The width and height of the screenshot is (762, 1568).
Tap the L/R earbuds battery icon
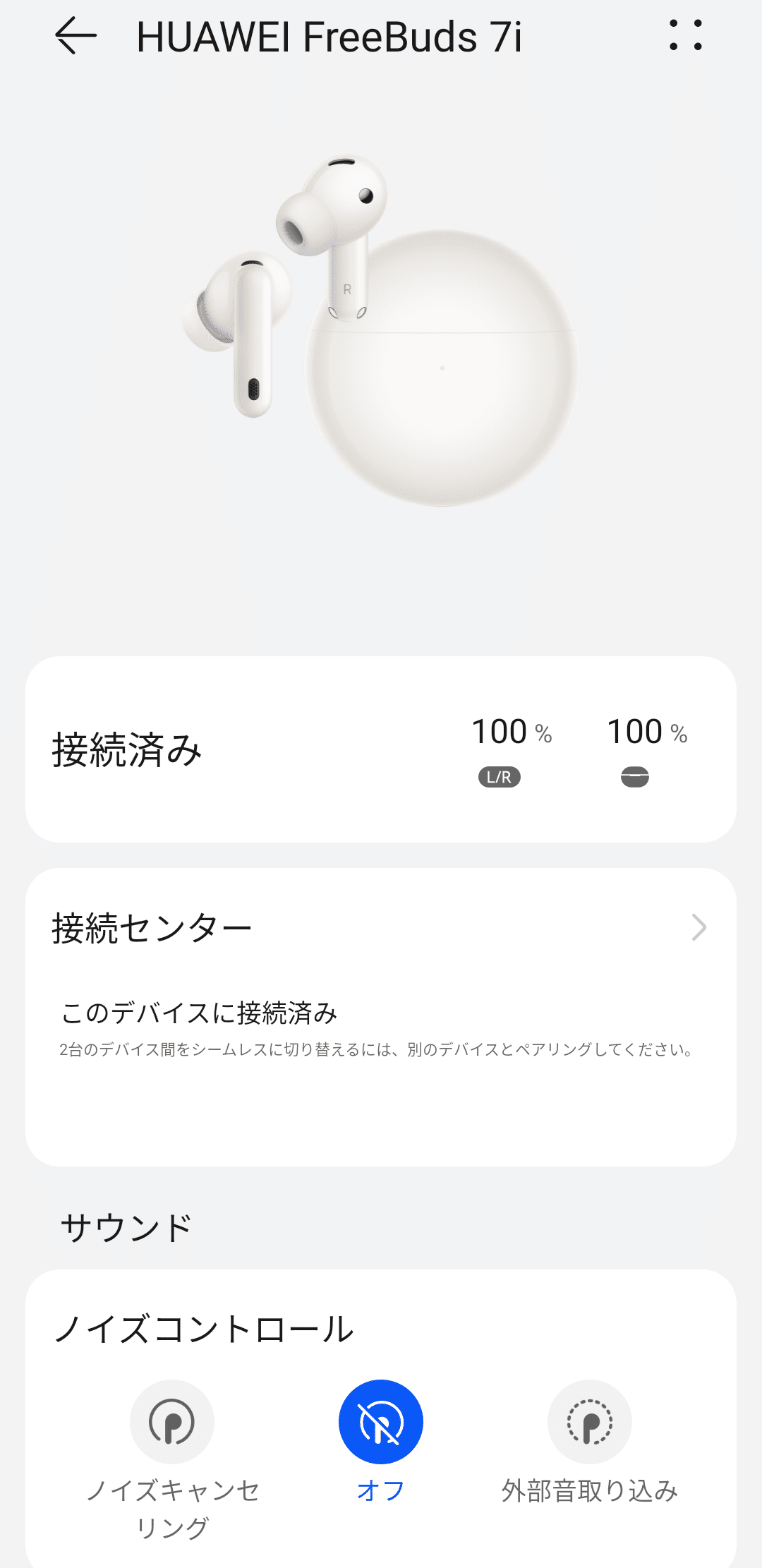[498, 777]
